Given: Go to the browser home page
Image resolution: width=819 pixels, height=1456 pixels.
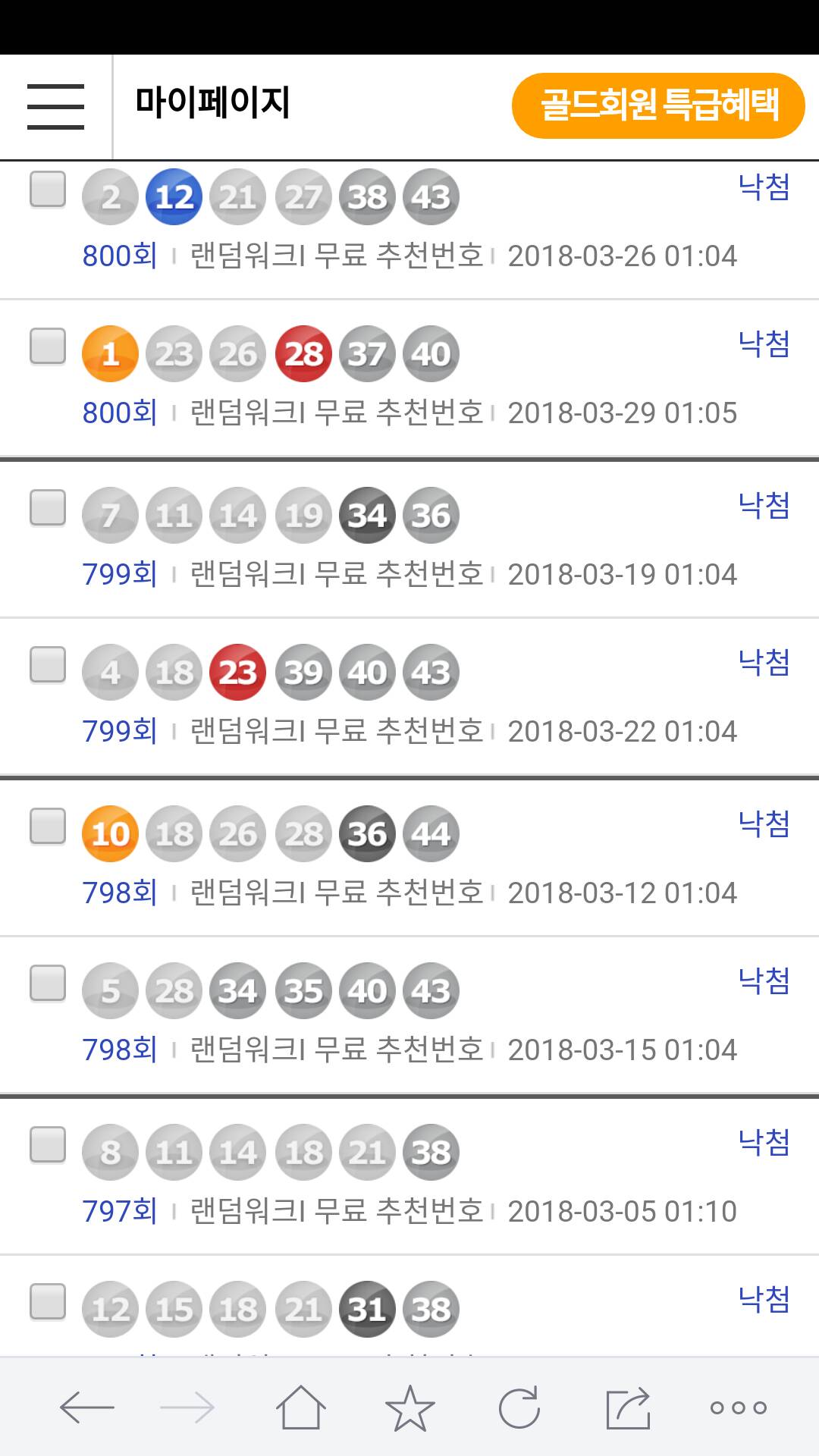Looking at the screenshot, I should 301,1407.
